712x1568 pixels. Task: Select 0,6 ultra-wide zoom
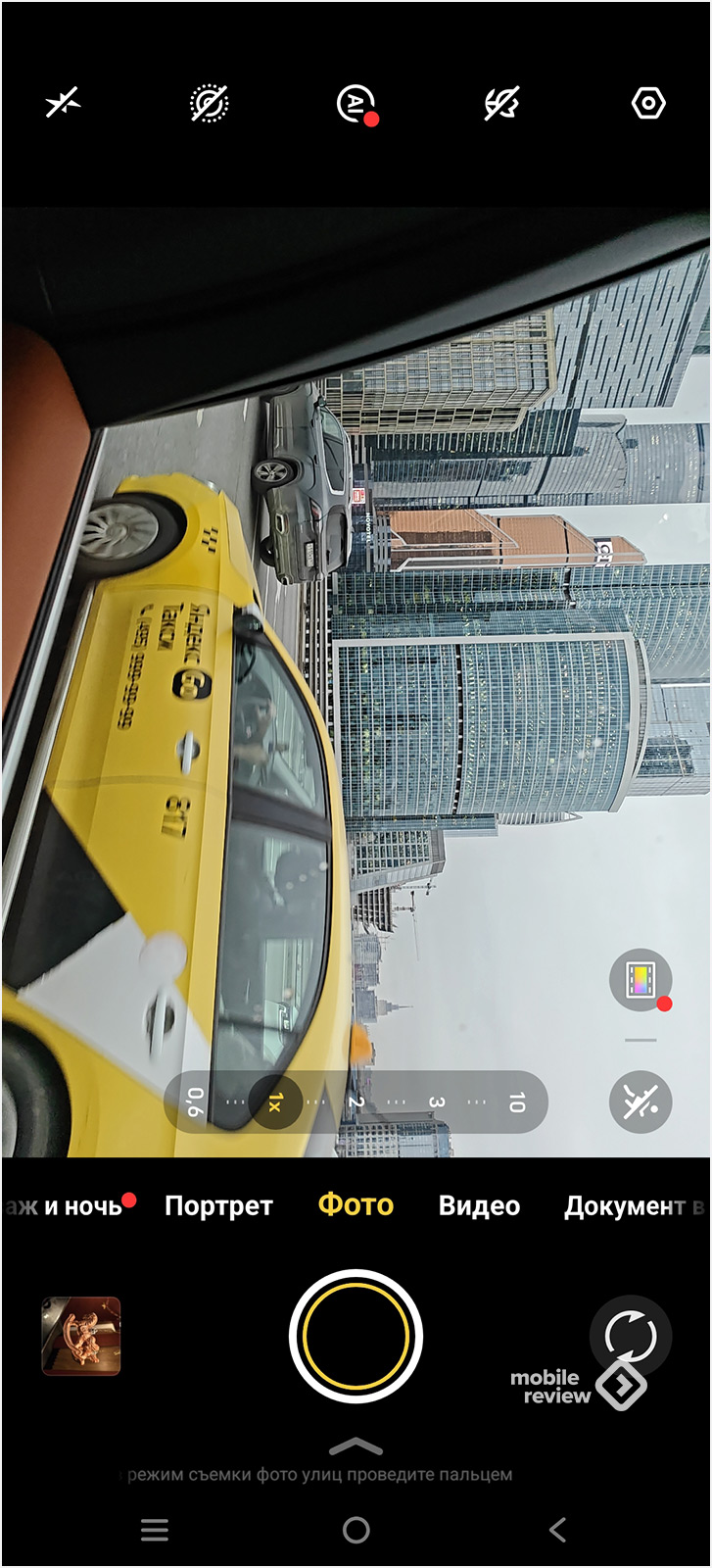196,1102
